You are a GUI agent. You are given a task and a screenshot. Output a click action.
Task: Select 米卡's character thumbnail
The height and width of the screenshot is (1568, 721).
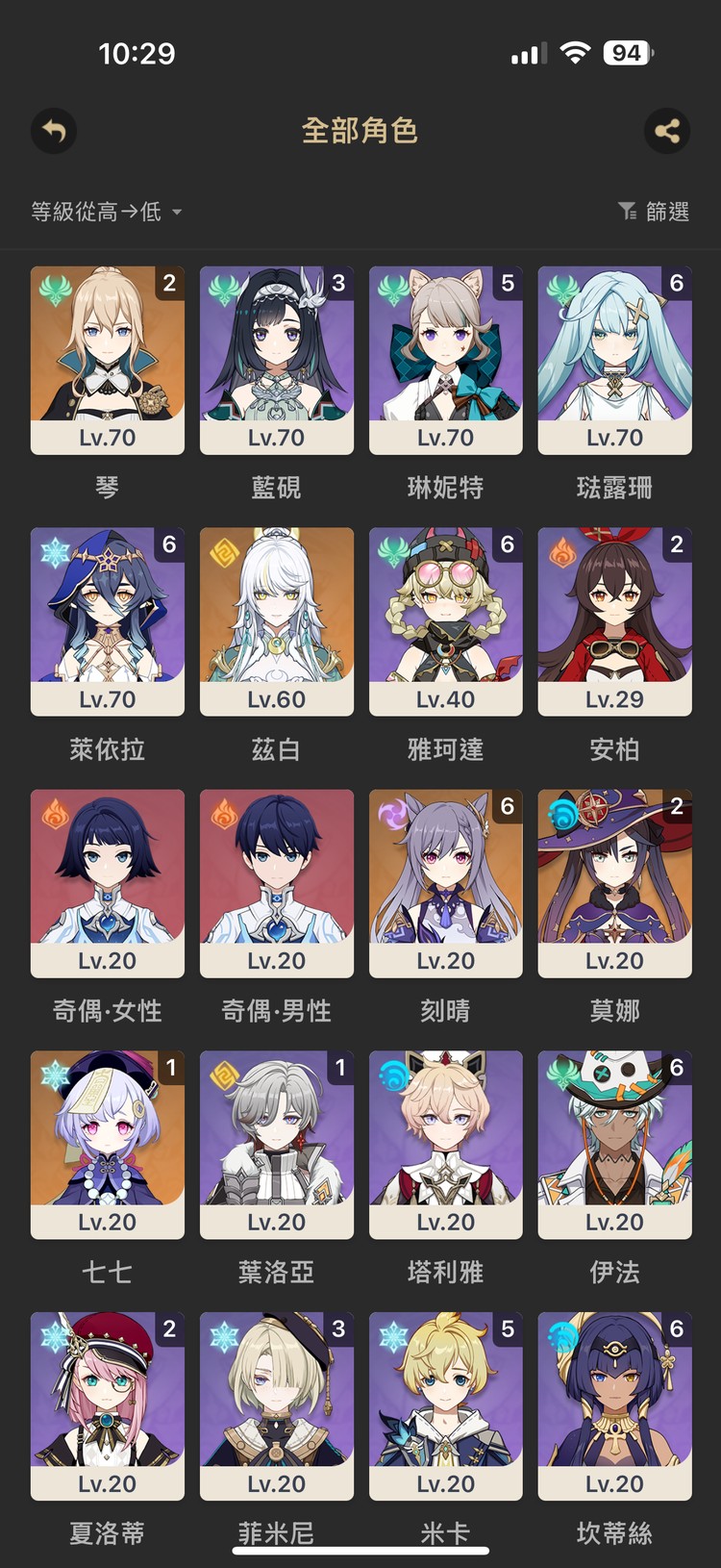(445, 1400)
